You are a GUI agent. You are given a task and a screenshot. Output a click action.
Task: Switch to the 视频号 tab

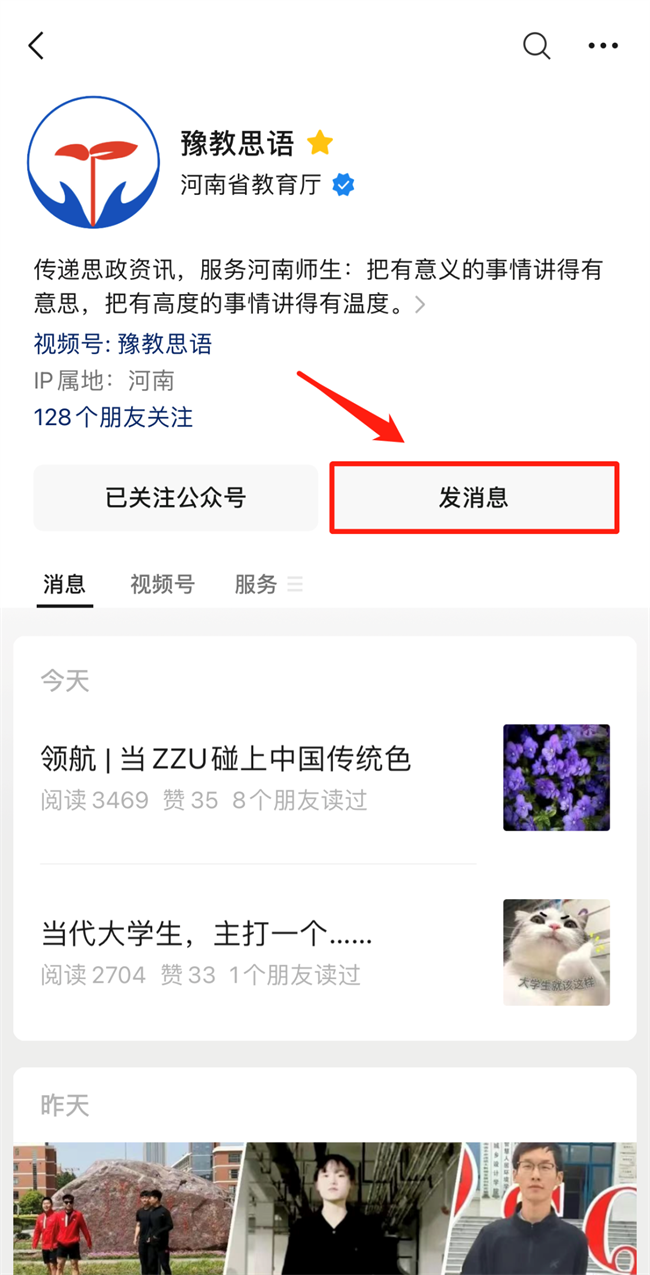(162, 584)
